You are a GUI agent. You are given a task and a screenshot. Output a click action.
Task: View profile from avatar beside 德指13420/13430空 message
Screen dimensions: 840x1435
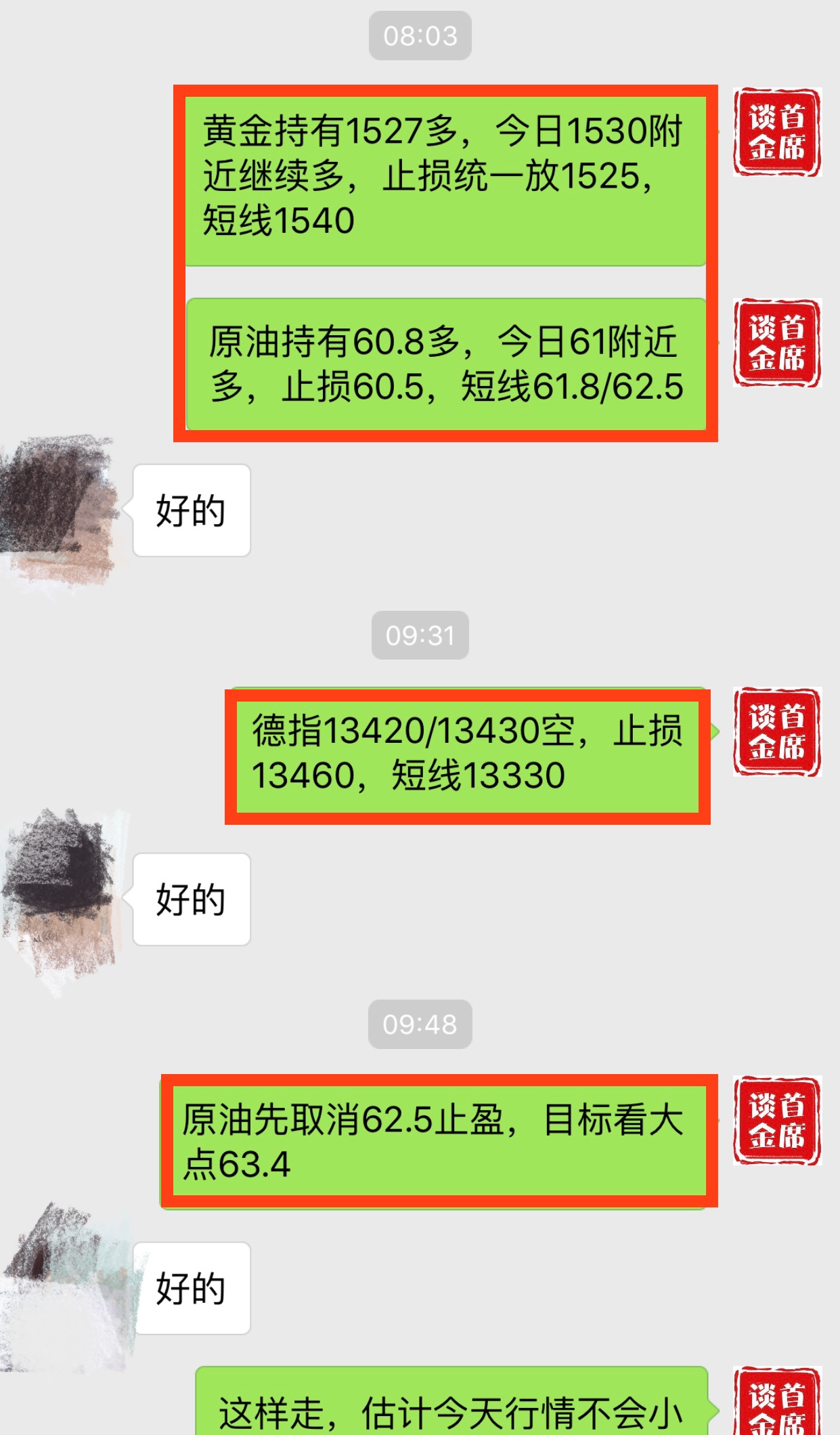[x=777, y=732]
